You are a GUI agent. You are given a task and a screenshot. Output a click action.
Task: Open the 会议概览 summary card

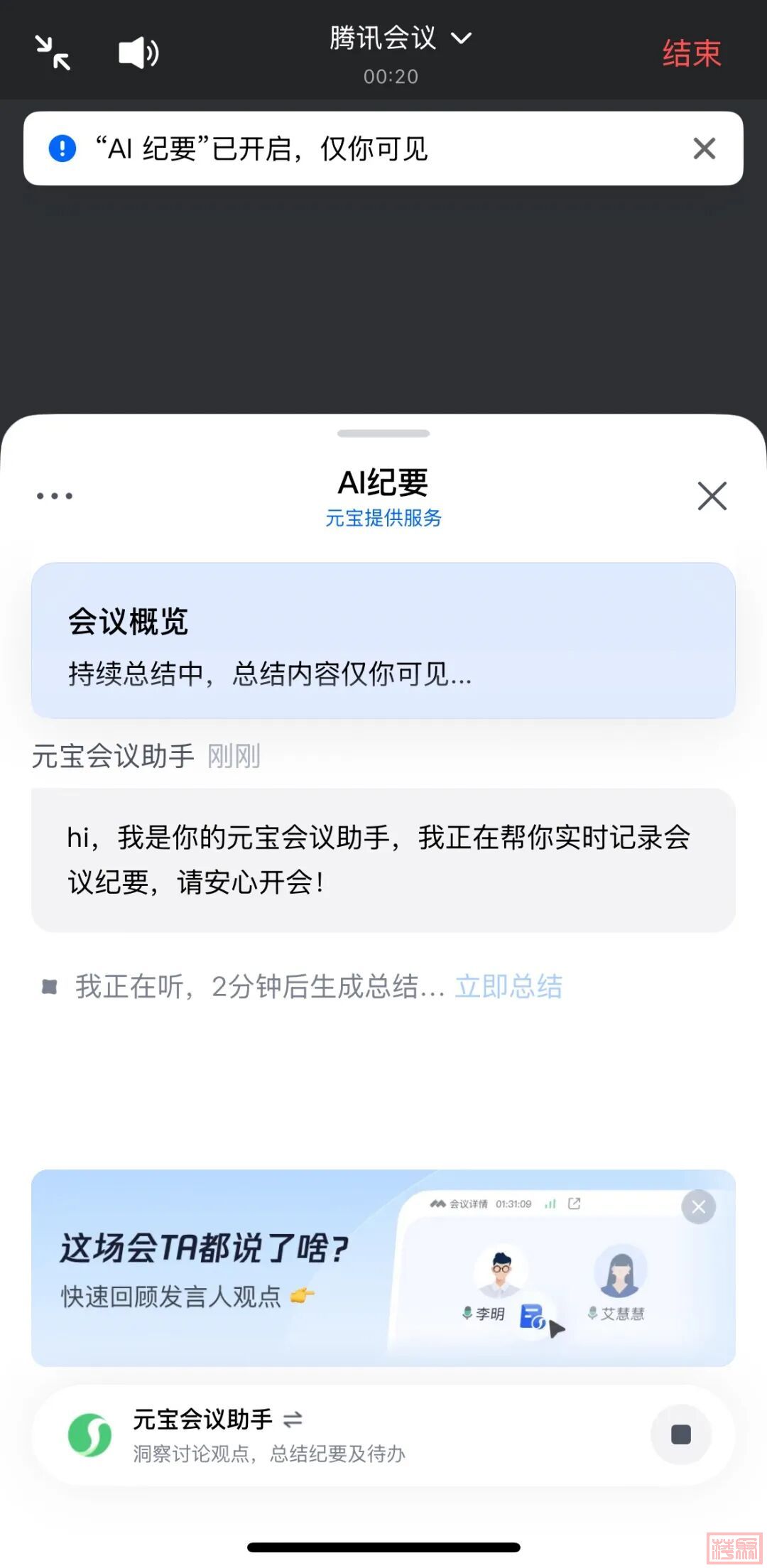point(383,640)
